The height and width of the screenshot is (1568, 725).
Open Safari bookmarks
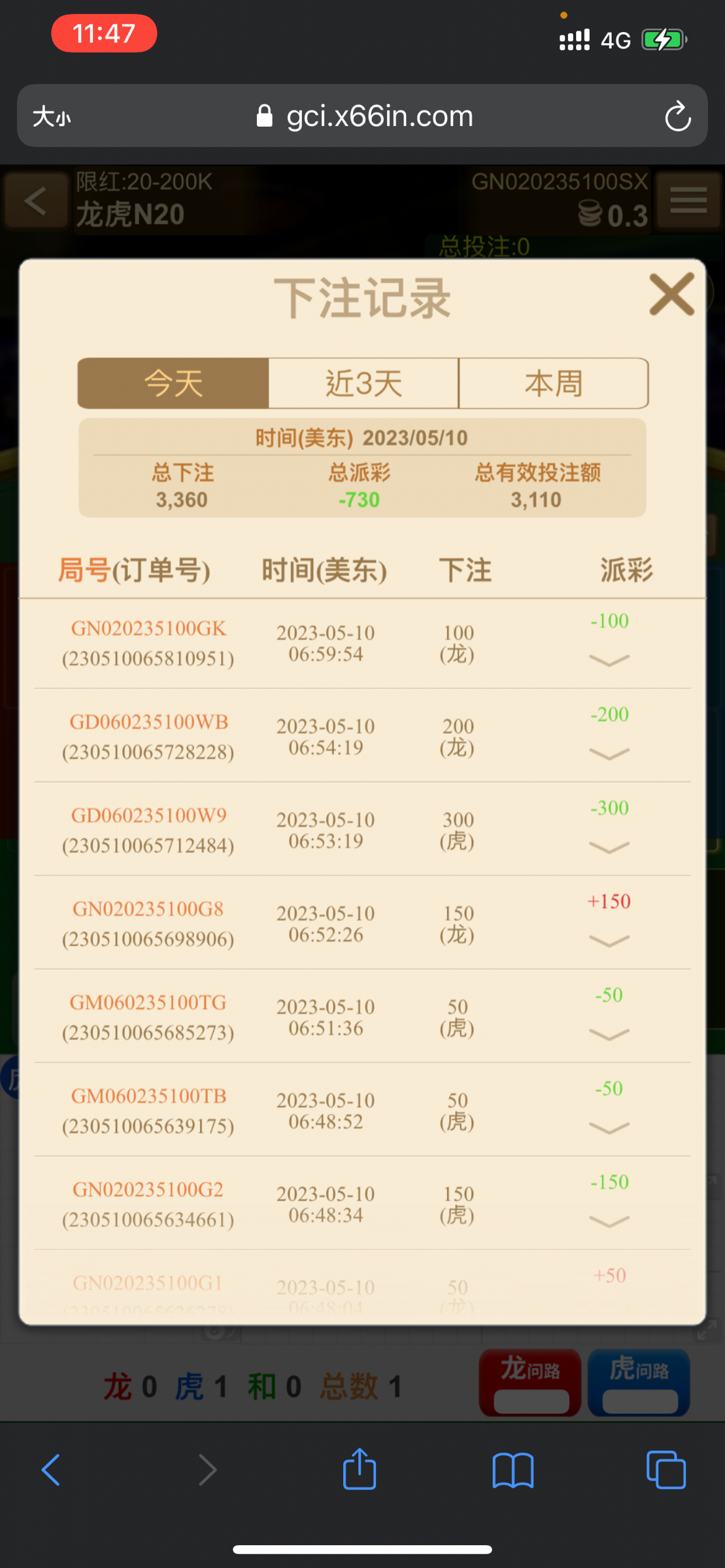513,1470
